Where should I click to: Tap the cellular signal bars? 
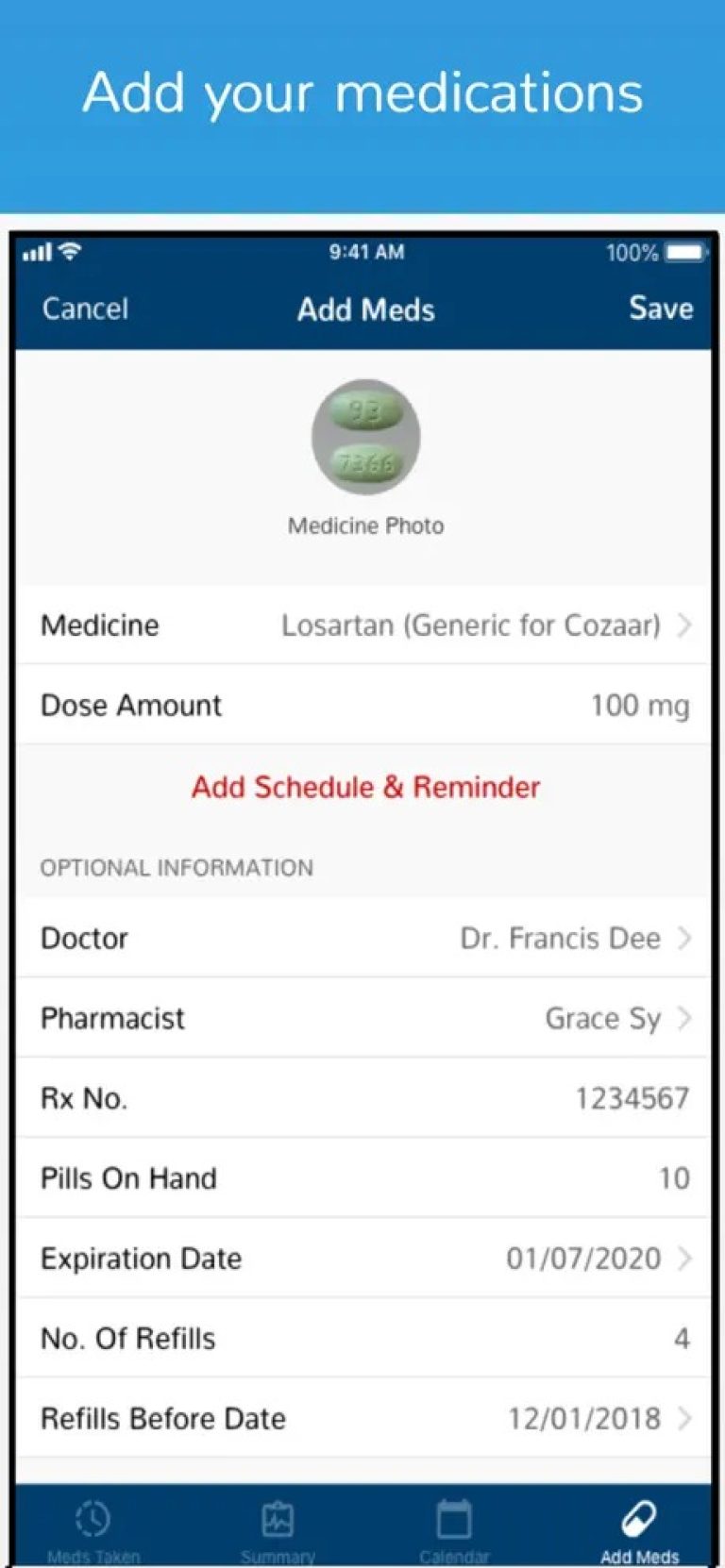pos(36,253)
